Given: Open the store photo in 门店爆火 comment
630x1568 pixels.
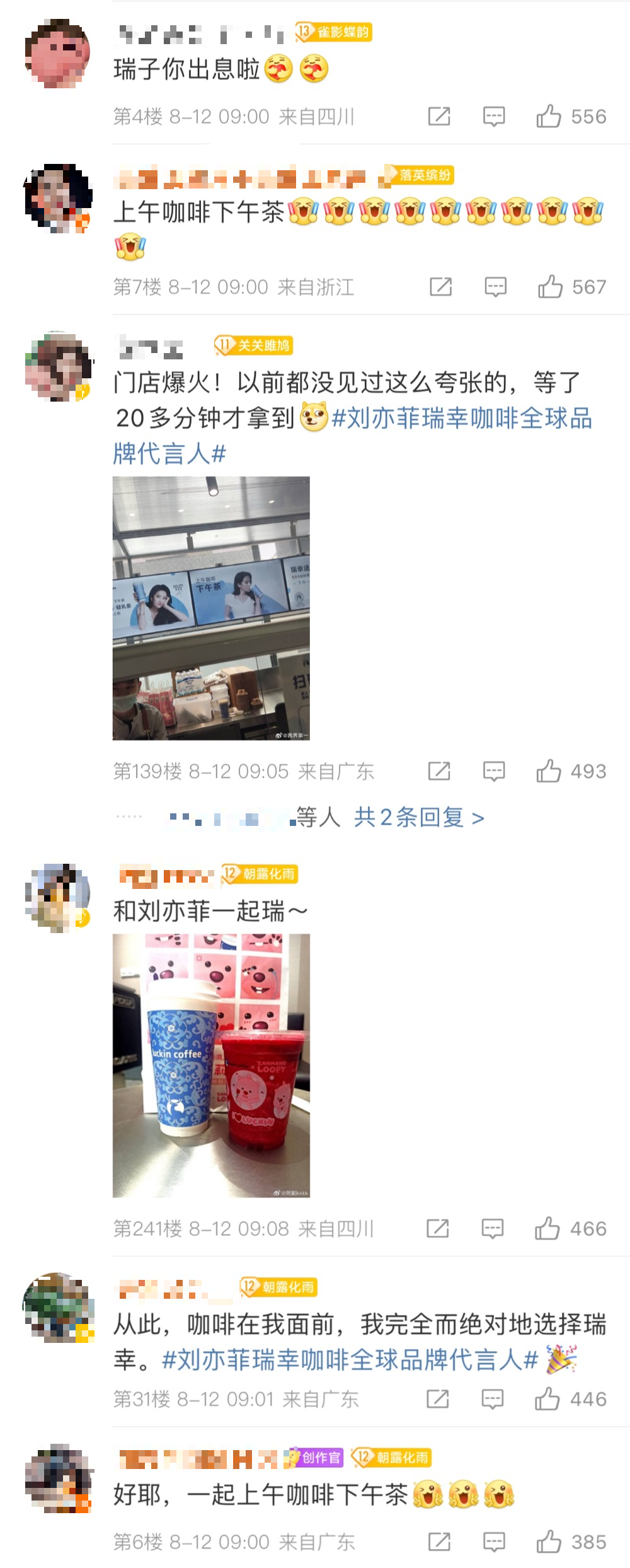Looking at the screenshot, I should (211, 608).
